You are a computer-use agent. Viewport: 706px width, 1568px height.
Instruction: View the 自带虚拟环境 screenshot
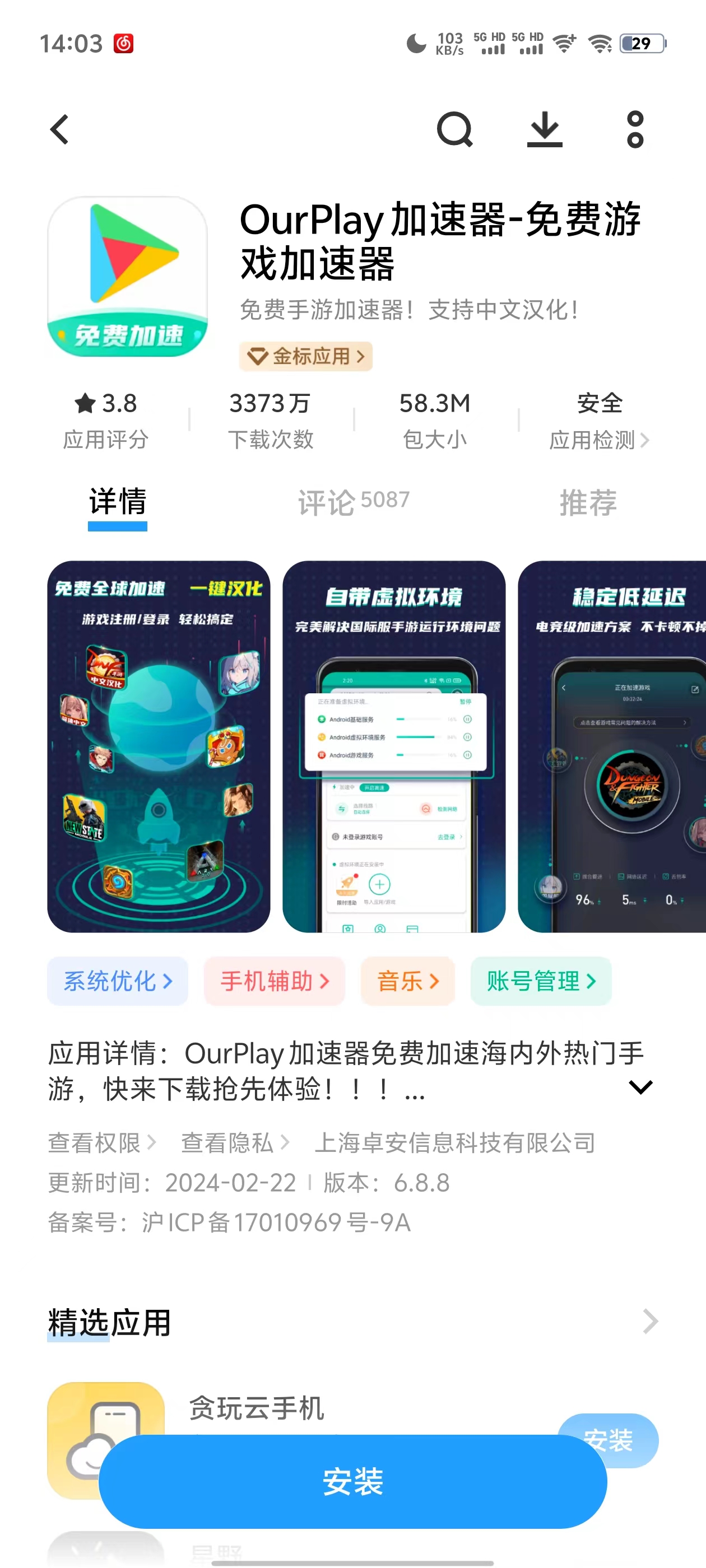(x=393, y=746)
